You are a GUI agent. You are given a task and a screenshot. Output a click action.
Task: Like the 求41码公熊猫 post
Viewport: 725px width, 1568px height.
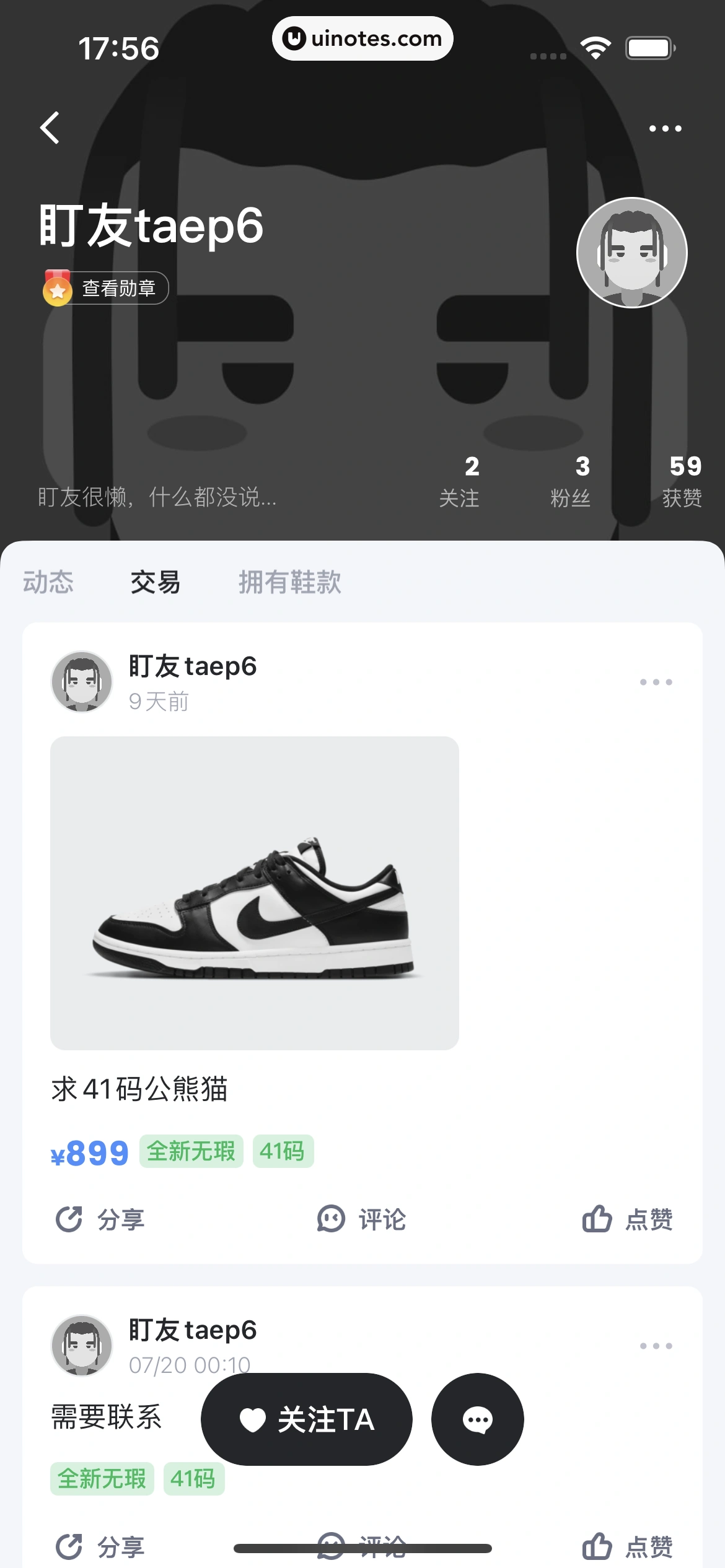point(627,1219)
